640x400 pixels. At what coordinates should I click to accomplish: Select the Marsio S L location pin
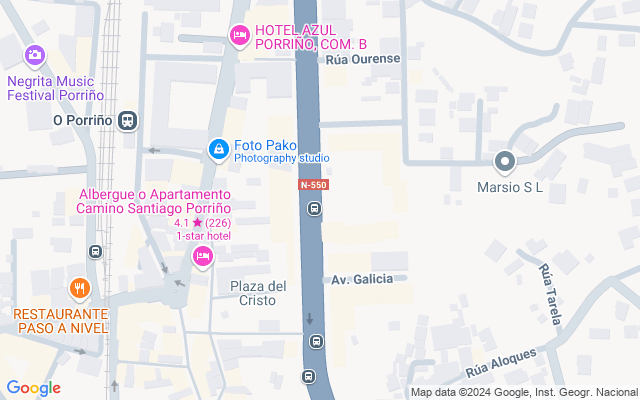click(x=505, y=161)
